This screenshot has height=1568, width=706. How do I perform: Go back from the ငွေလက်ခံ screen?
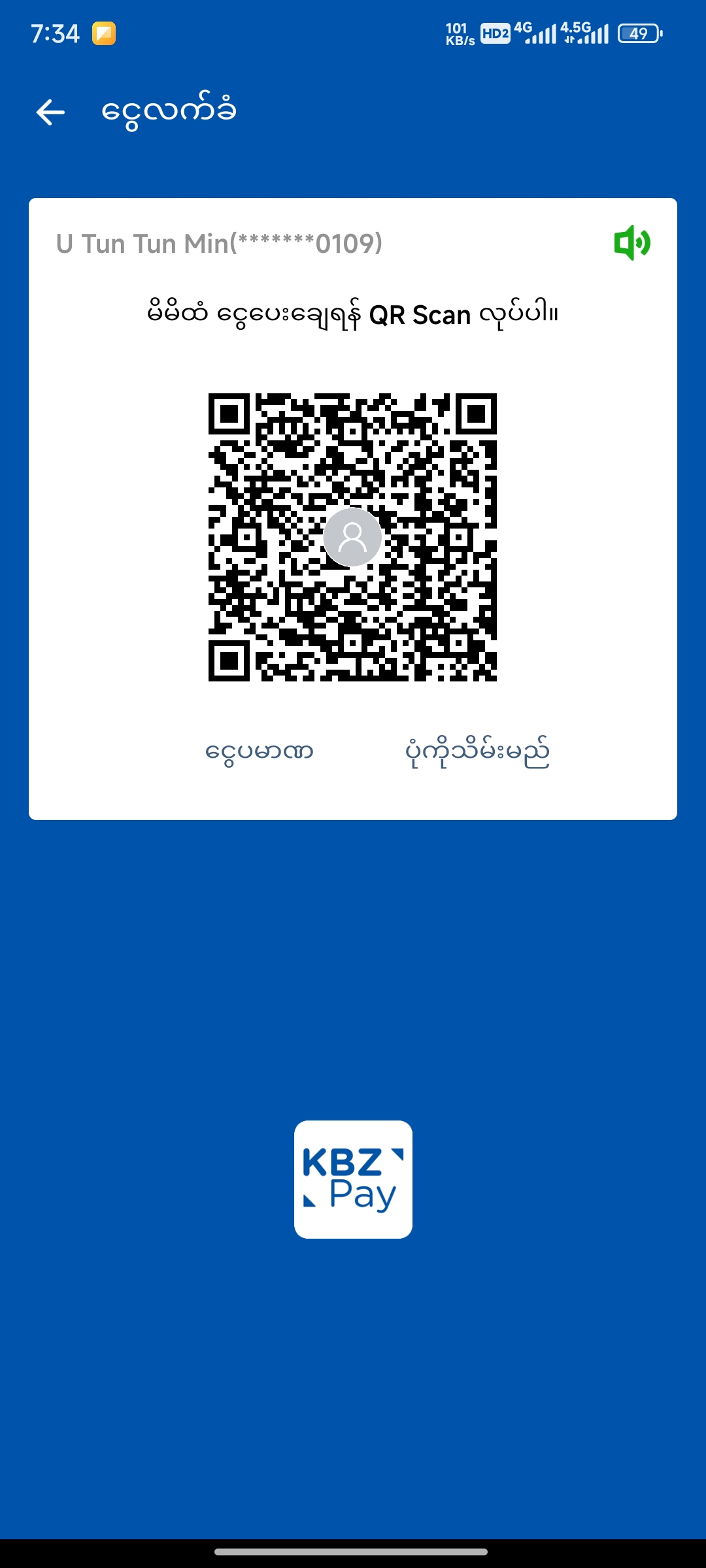pyautogui.click(x=50, y=112)
